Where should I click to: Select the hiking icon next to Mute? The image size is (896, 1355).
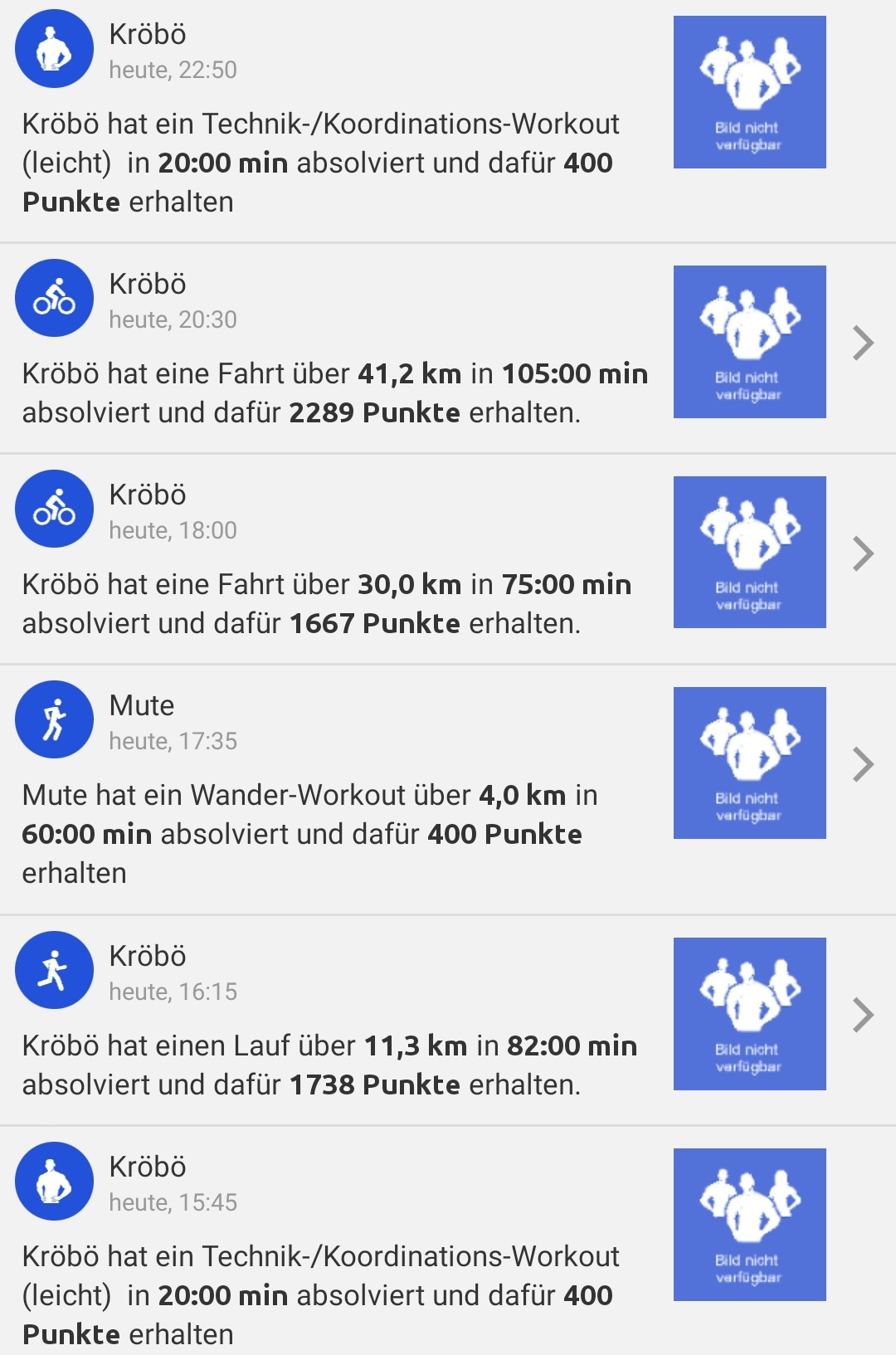(54, 719)
